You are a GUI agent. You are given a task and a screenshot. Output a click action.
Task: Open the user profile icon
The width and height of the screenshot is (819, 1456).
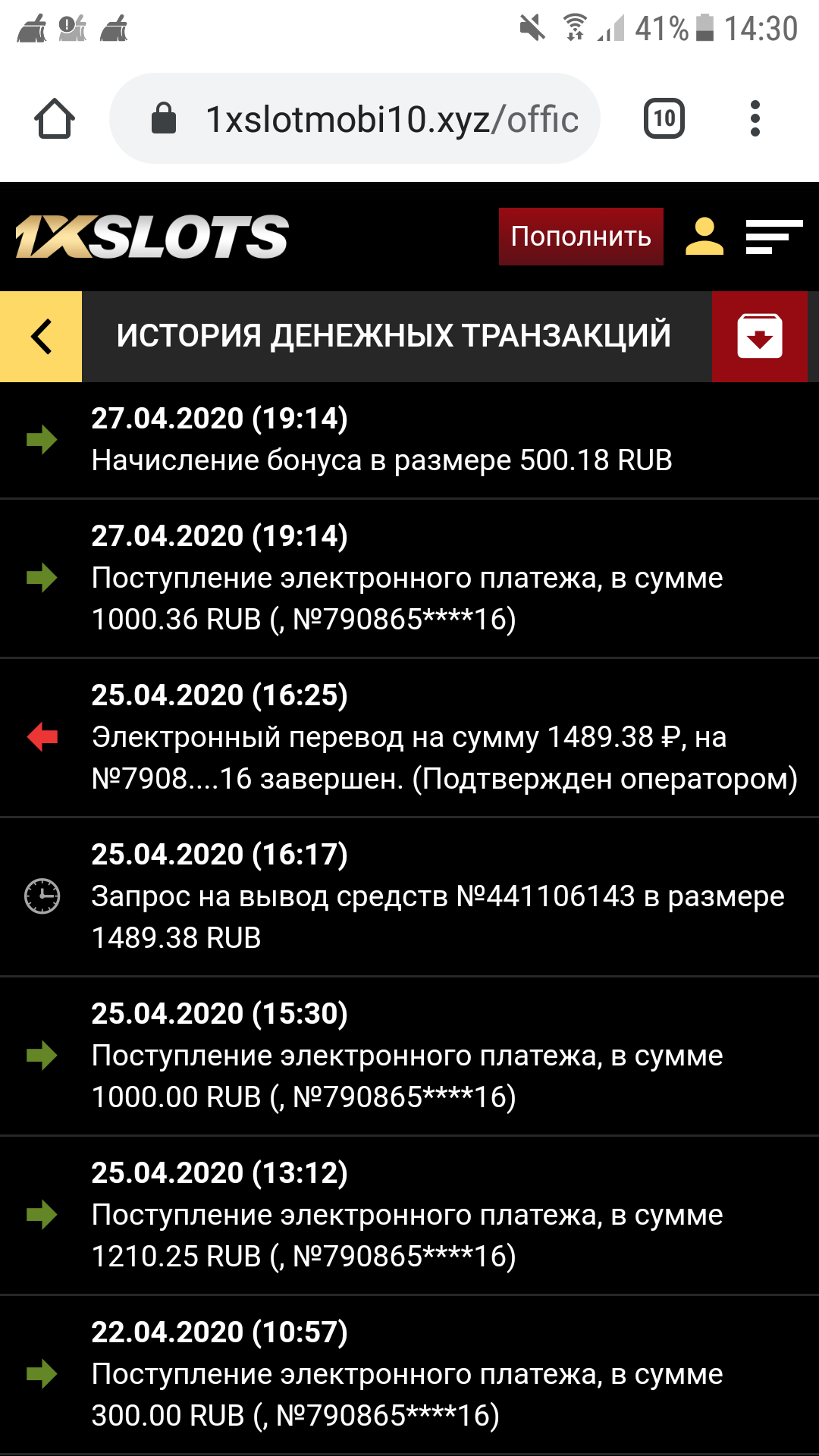point(704,237)
